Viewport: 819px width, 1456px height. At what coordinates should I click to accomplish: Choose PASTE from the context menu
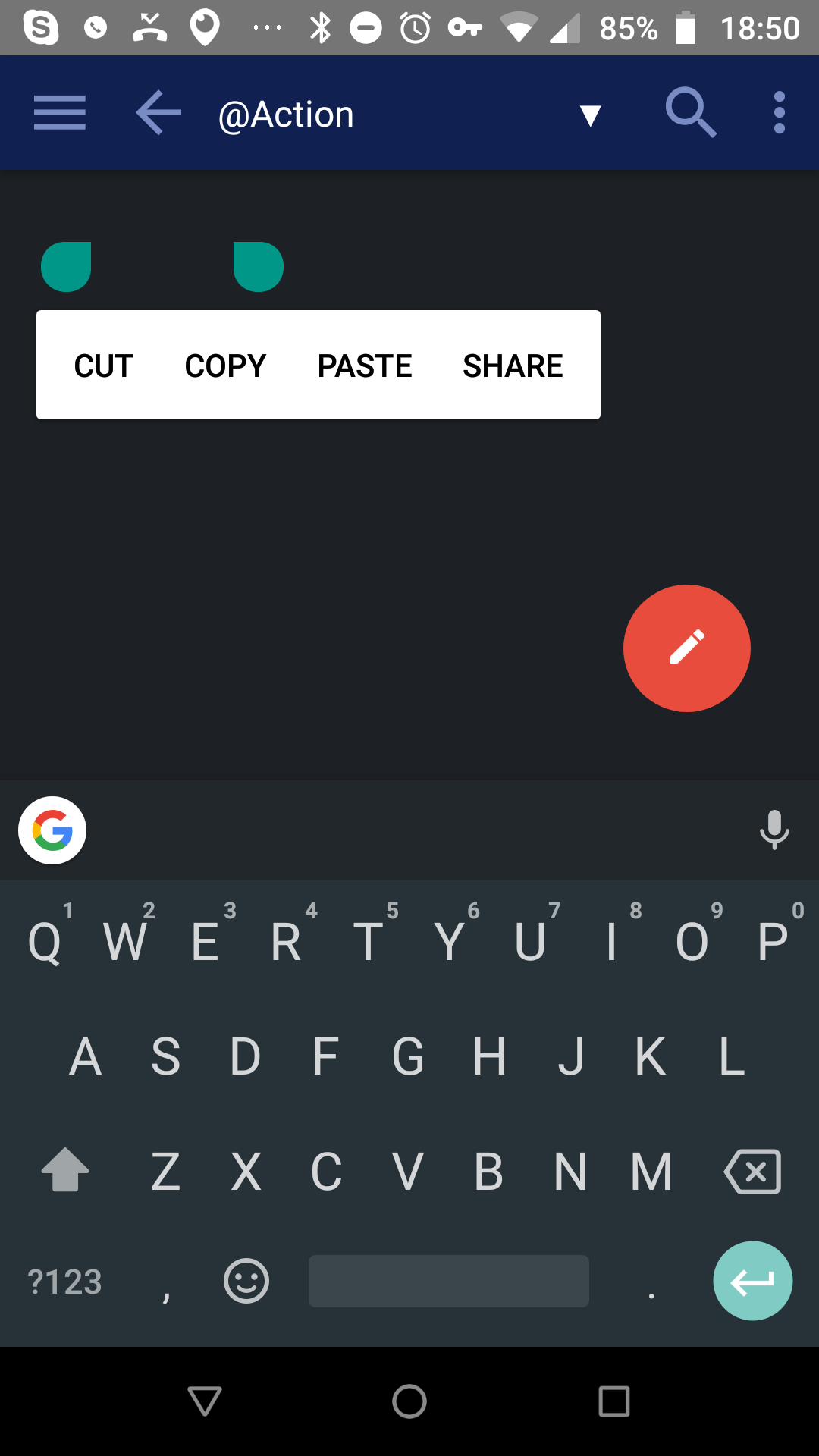point(364,366)
